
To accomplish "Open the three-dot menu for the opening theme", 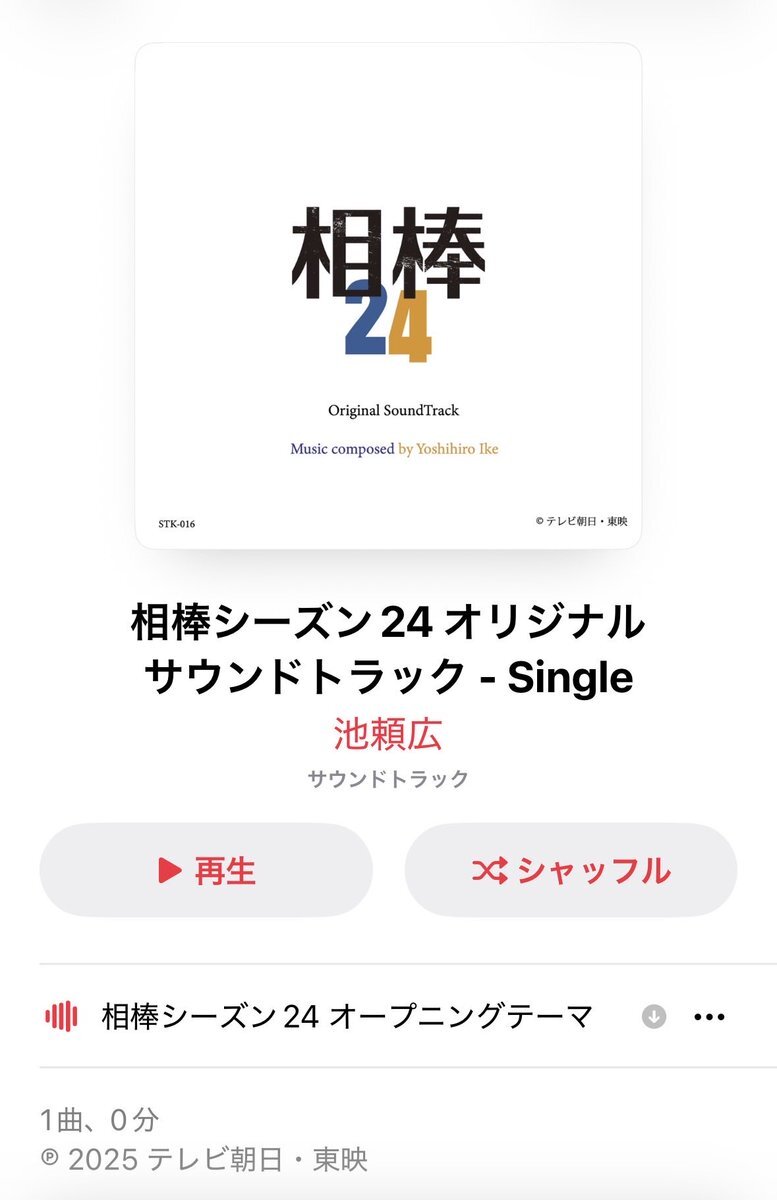I will 709,1017.
